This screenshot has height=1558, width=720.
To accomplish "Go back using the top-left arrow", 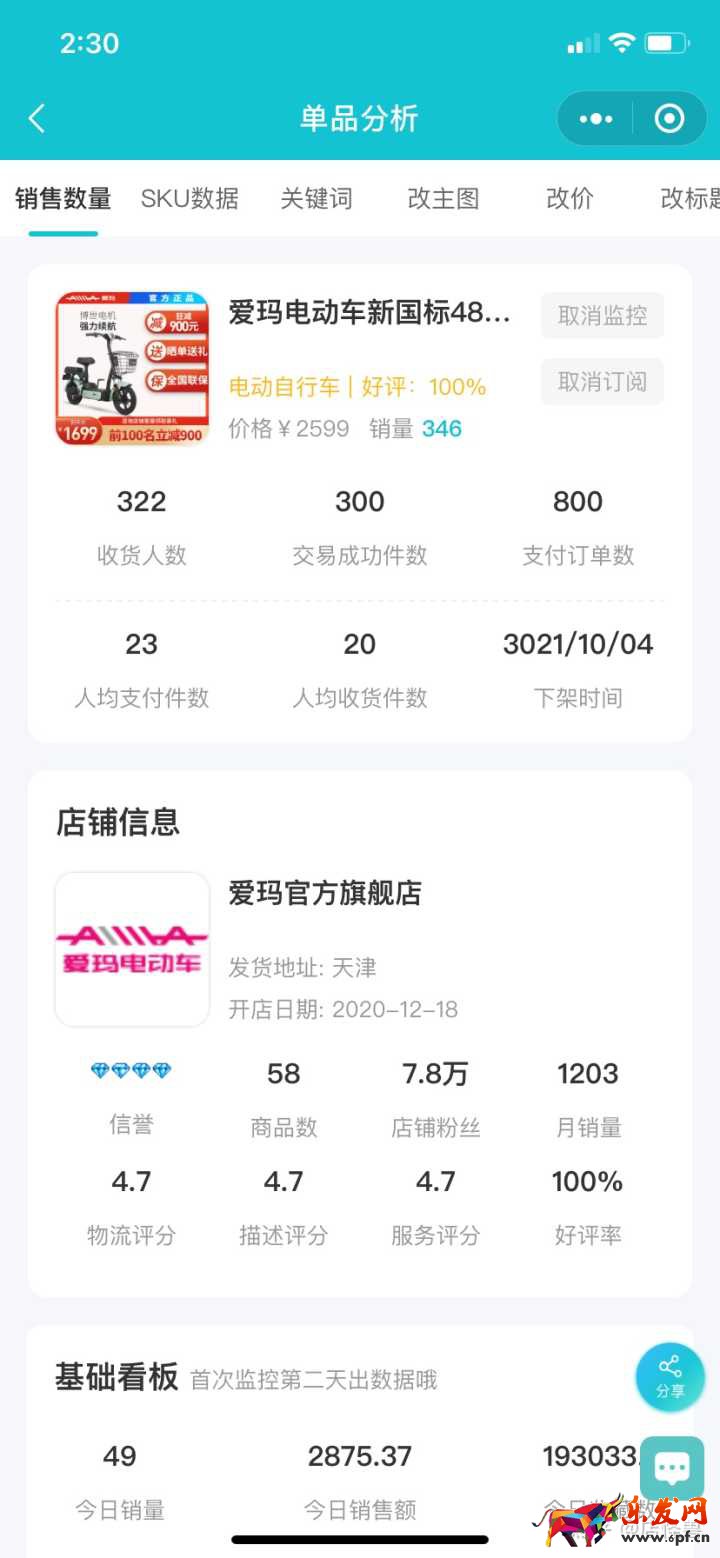I will point(37,119).
